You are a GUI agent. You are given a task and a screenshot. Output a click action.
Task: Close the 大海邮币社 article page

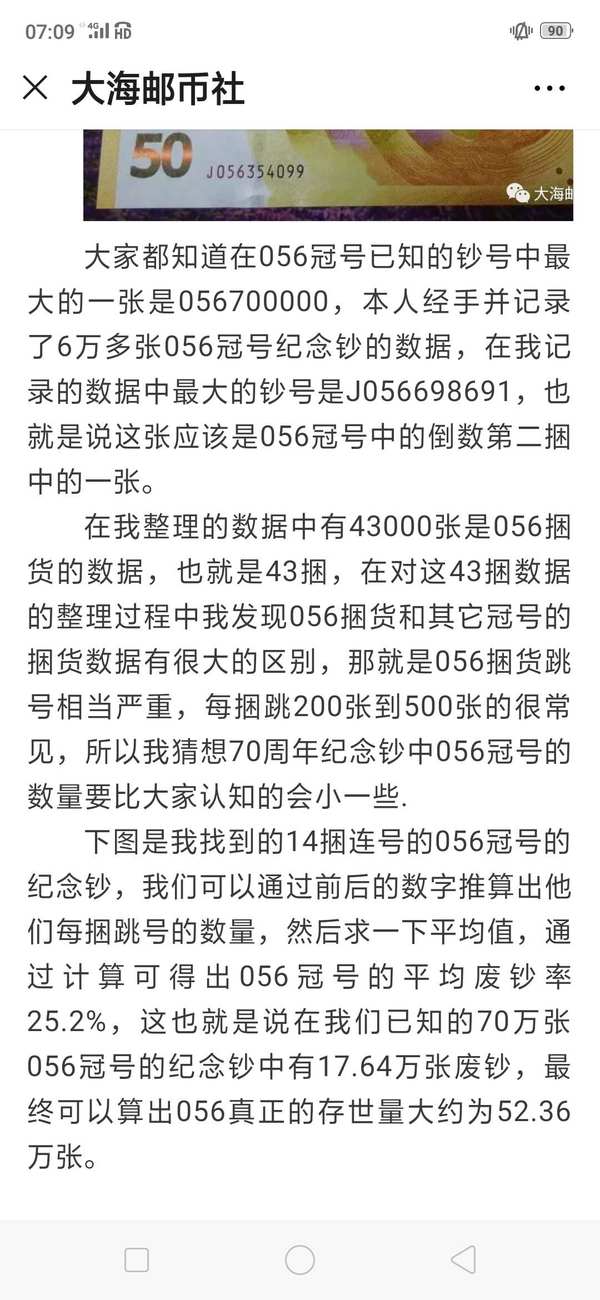[x=35, y=89]
